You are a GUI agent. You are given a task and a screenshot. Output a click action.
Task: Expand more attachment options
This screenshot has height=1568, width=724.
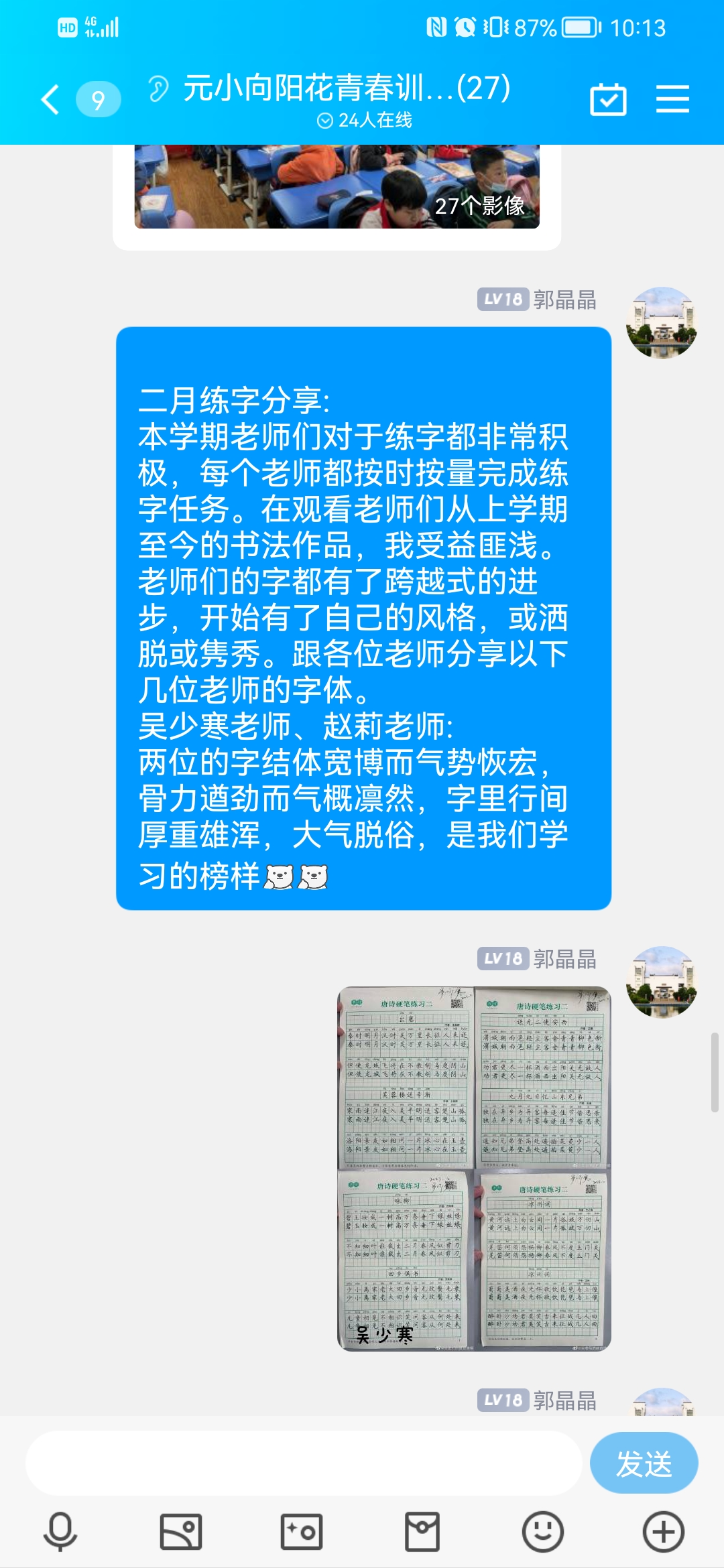point(664,1532)
